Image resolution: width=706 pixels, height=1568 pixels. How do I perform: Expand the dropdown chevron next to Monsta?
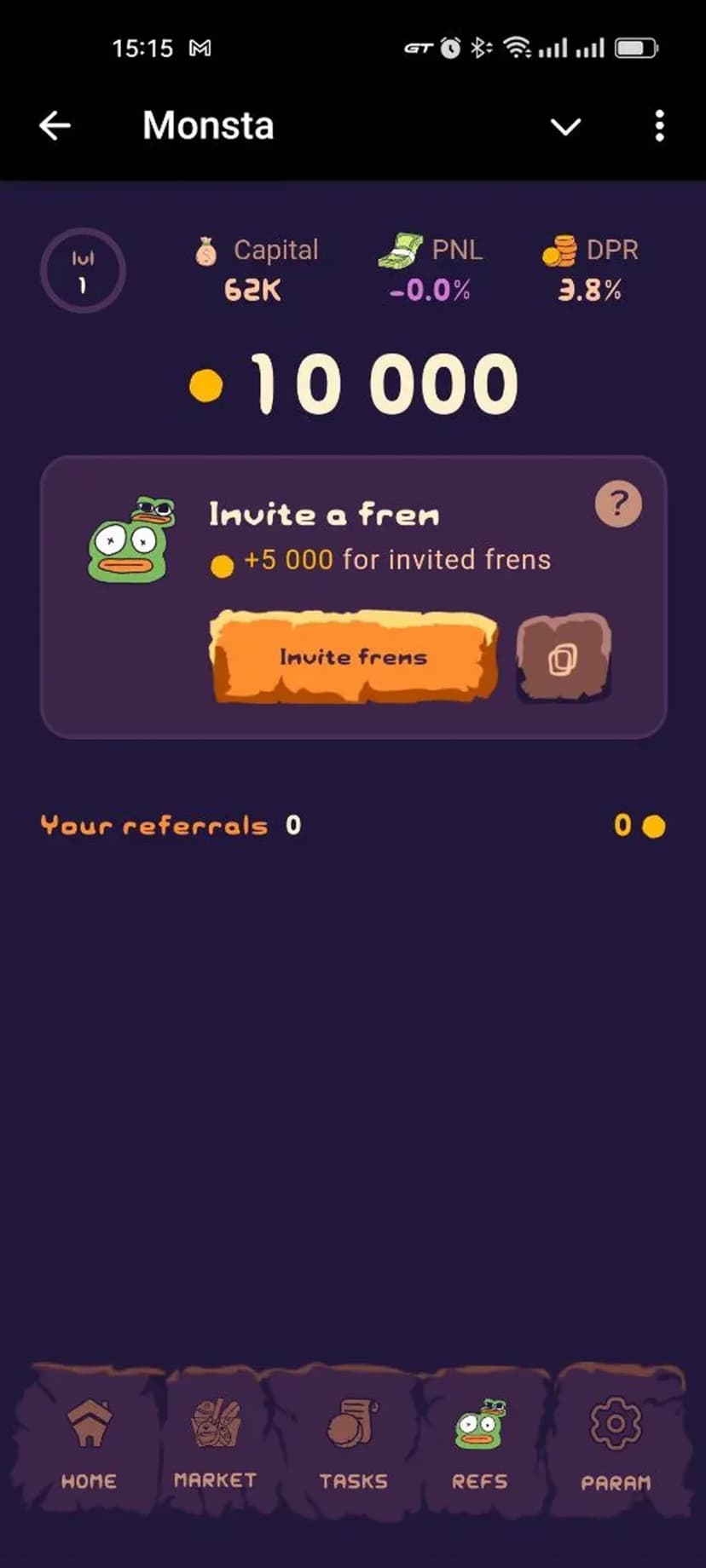click(x=565, y=127)
